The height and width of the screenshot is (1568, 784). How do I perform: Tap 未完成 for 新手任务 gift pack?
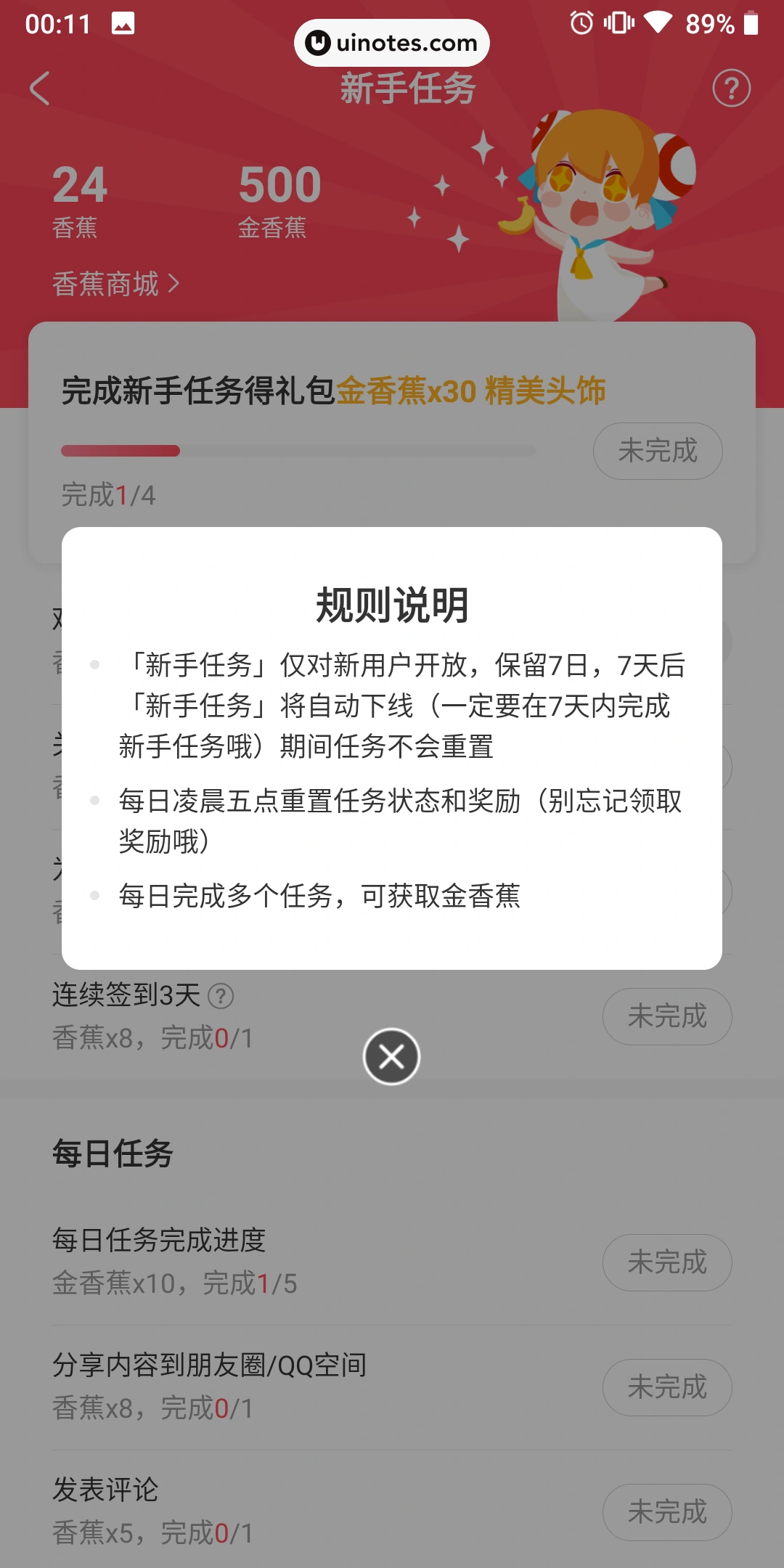(658, 451)
